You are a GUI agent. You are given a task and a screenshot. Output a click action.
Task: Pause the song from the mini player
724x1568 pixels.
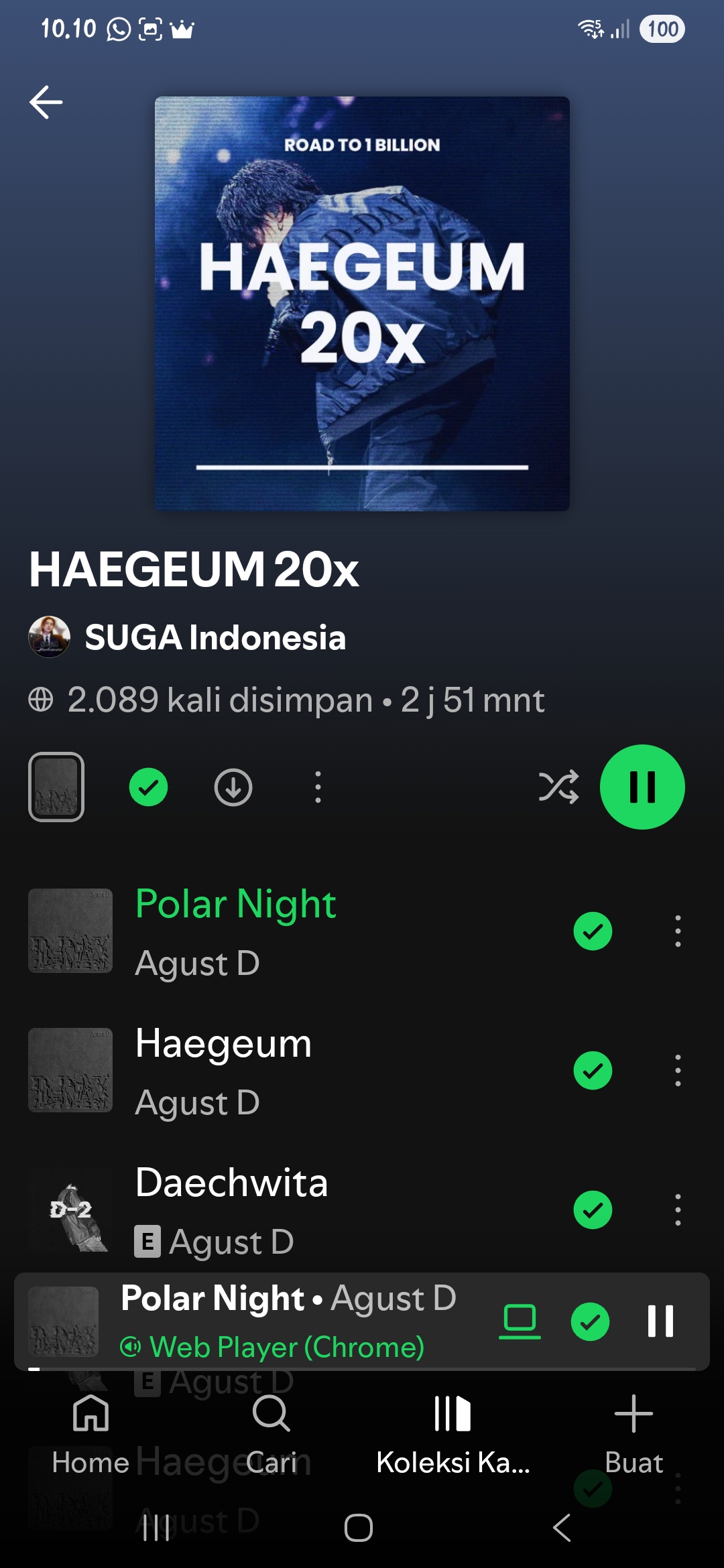pyautogui.click(x=660, y=1321)
